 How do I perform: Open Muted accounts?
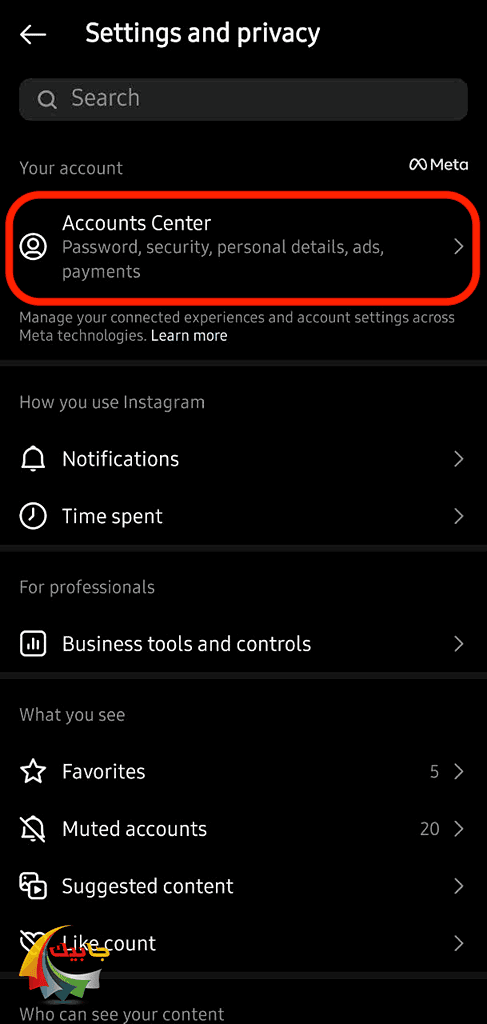coord(243,829)
